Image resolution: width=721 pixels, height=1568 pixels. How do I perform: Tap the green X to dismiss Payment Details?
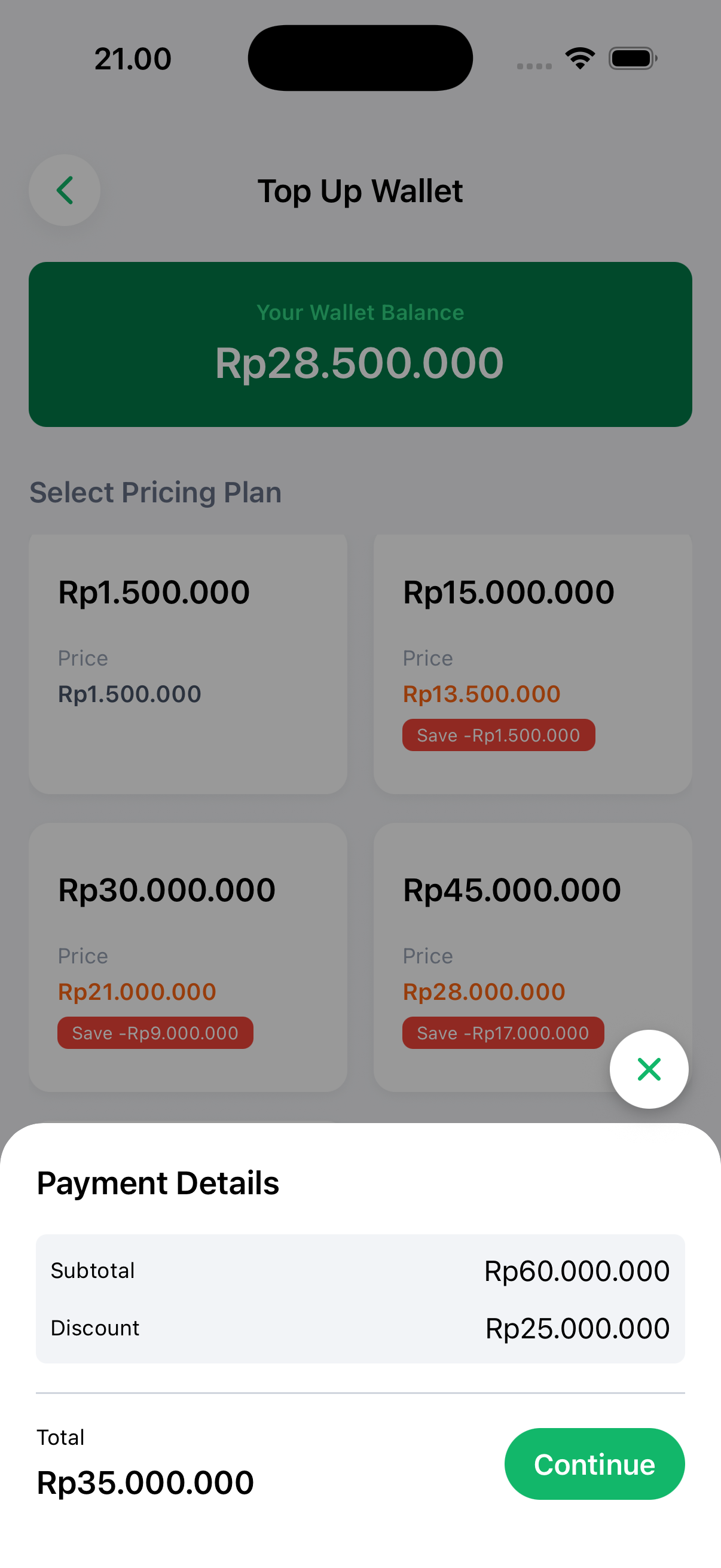[x=649, y=1069]
